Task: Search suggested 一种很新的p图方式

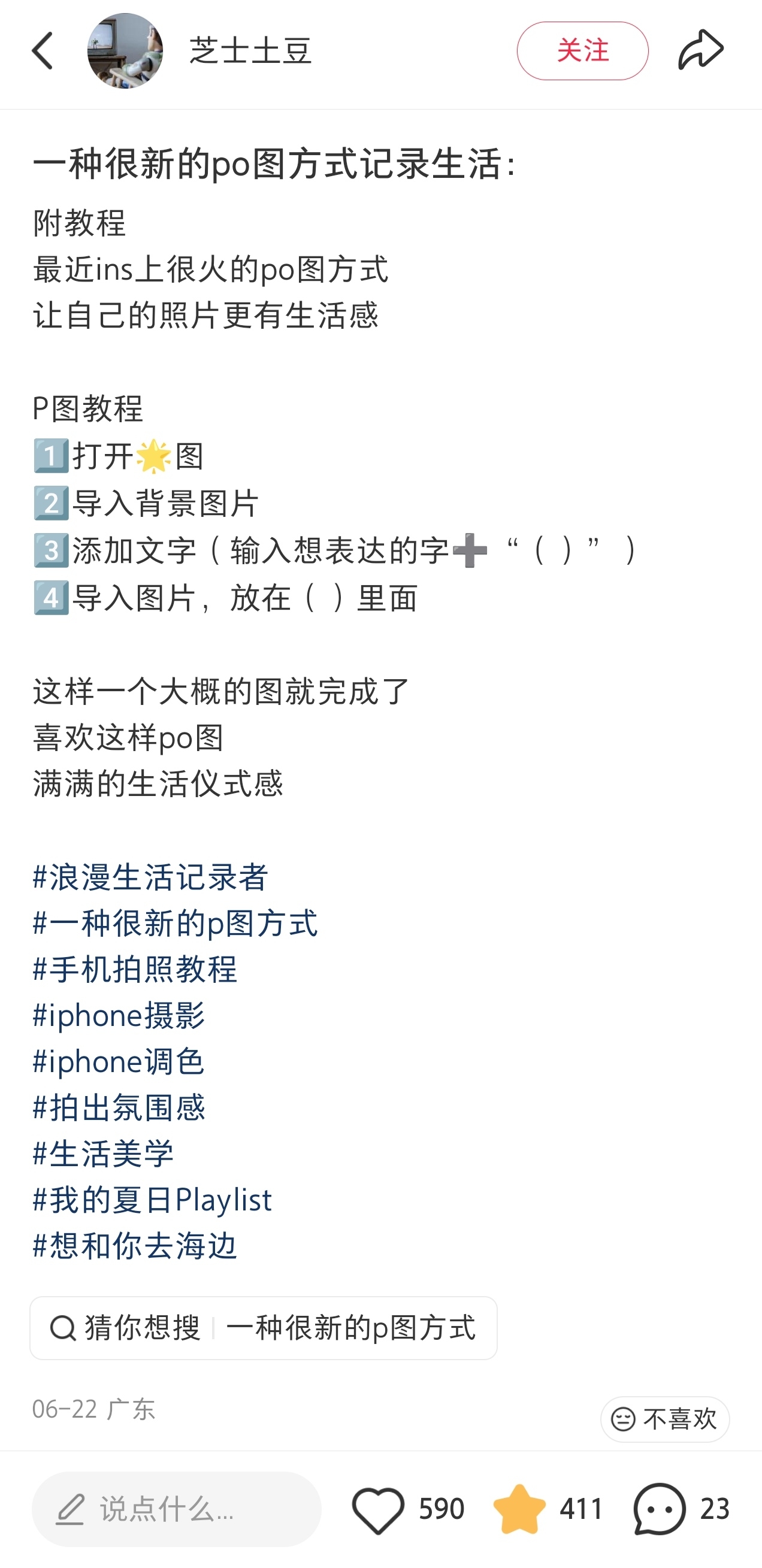Action: pos(264,1328)
